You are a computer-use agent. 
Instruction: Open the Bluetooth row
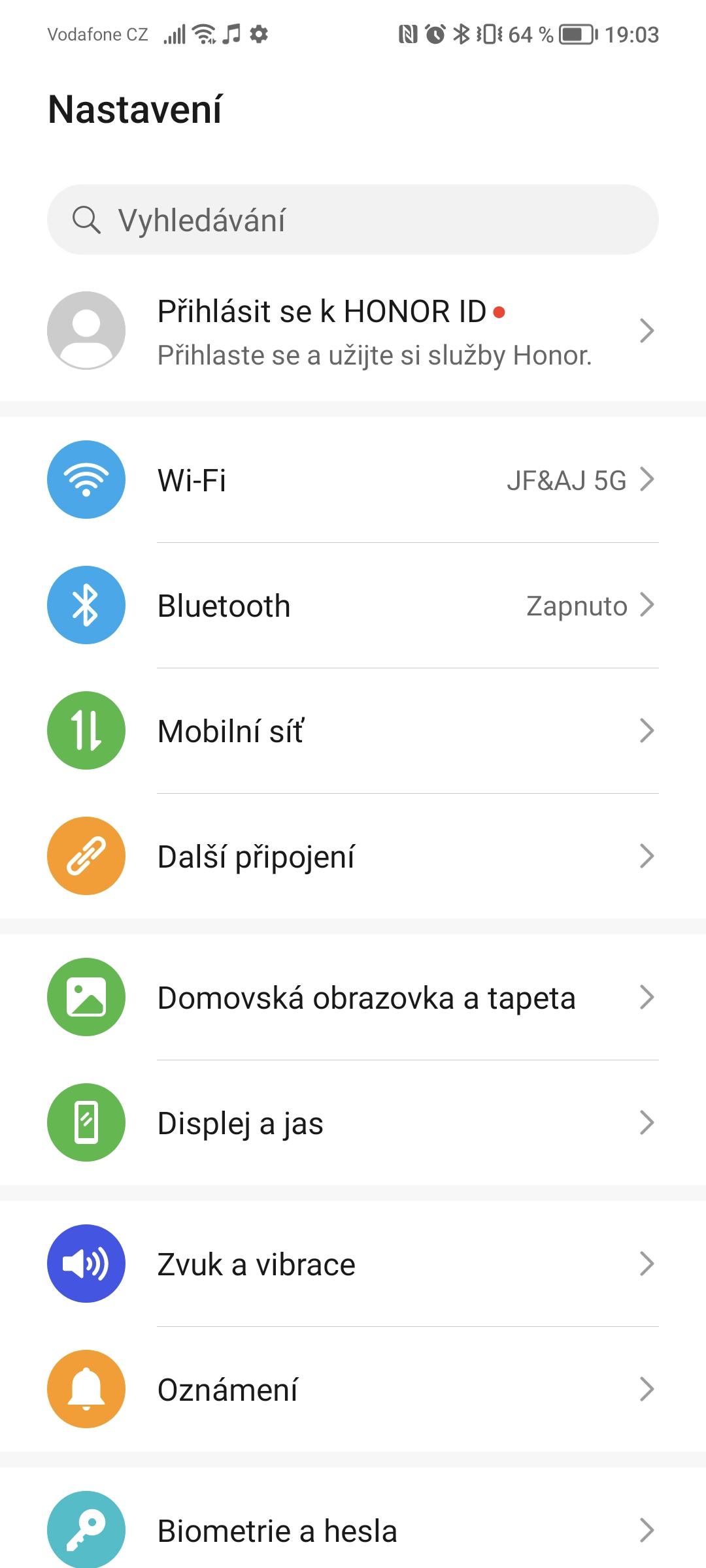pyautogui.click(x=353, y=605)
